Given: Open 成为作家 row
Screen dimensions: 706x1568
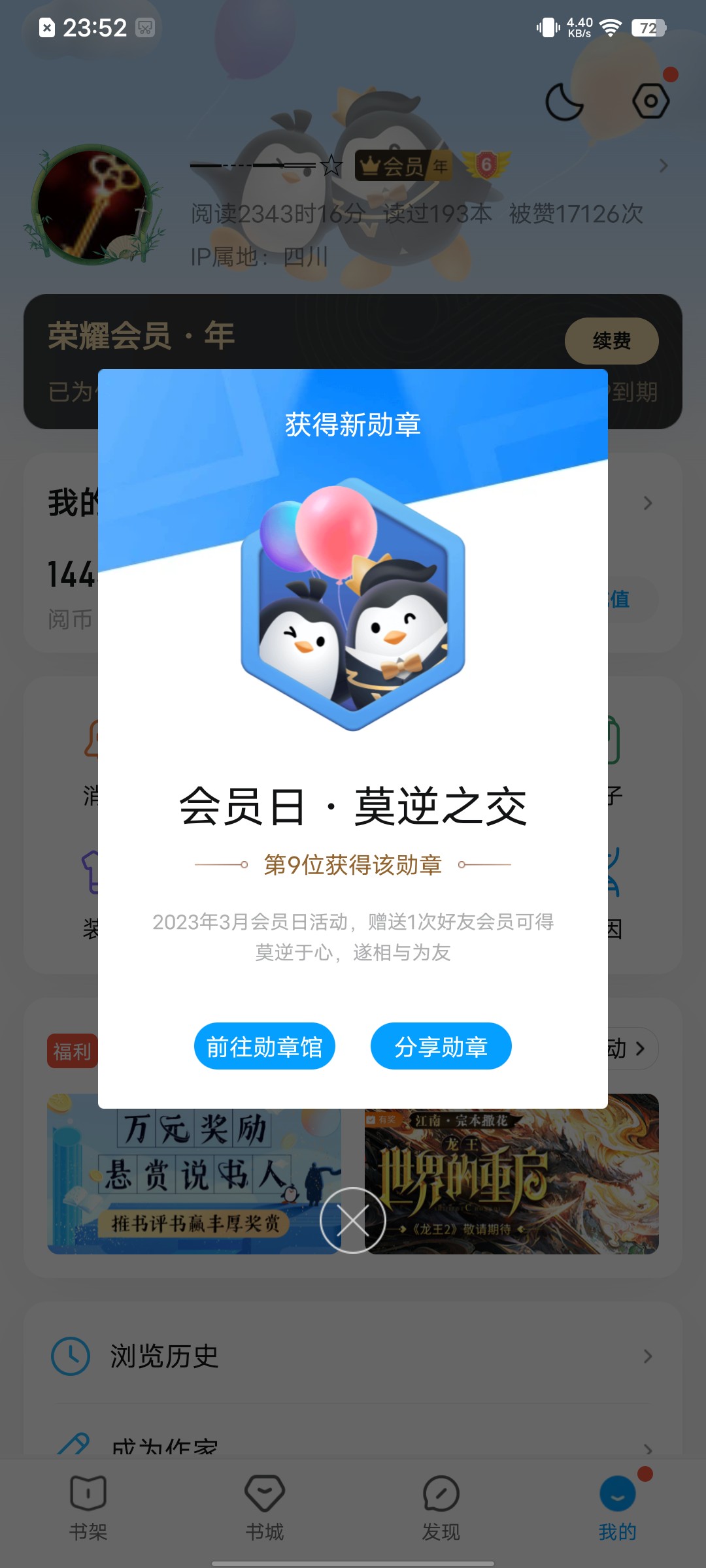Looking at the screenshot, I should point(353,1443).
